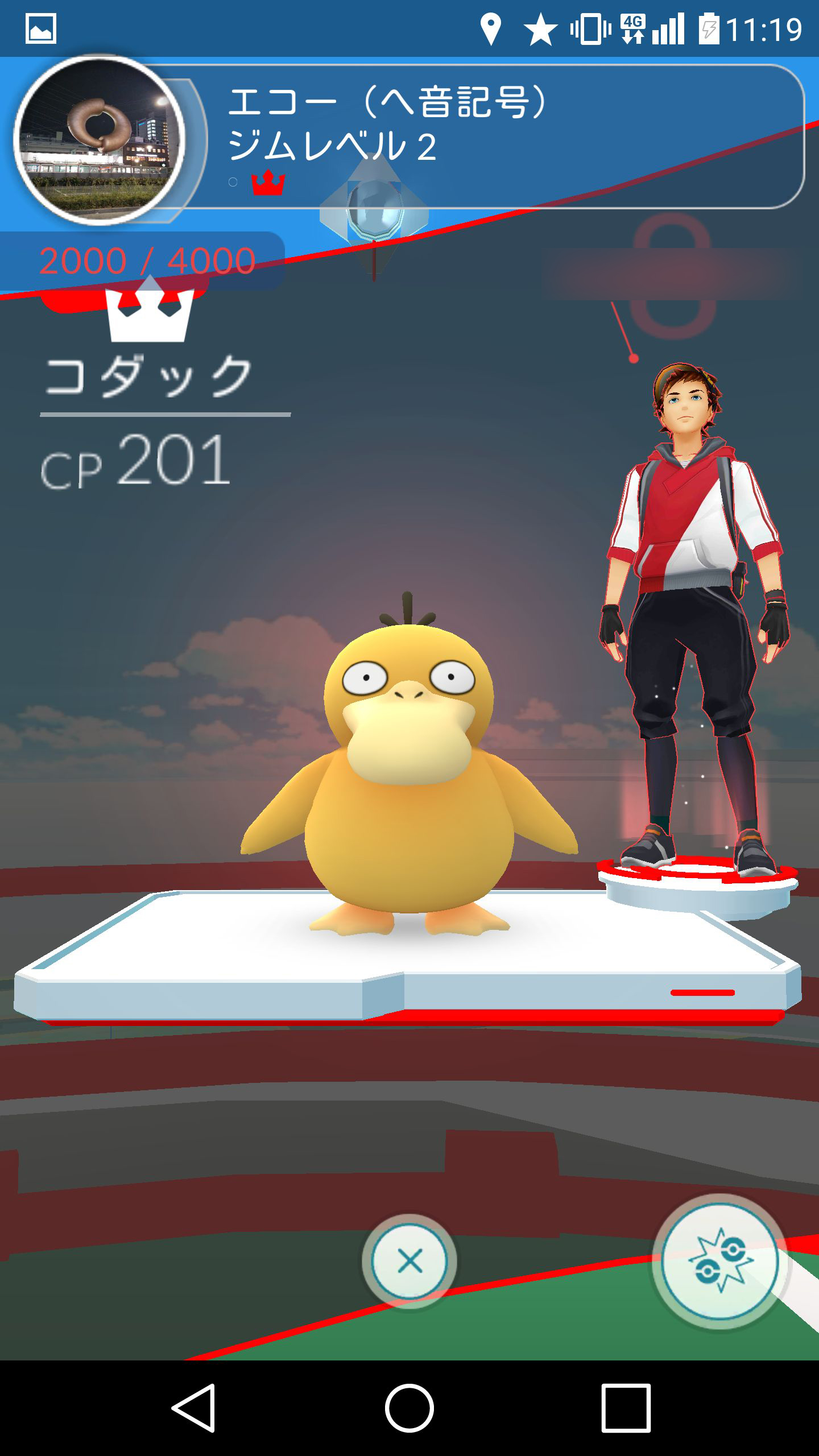The image size is (819, 1456).
Task: Open the gym location photo
Action: click(100, 140)
